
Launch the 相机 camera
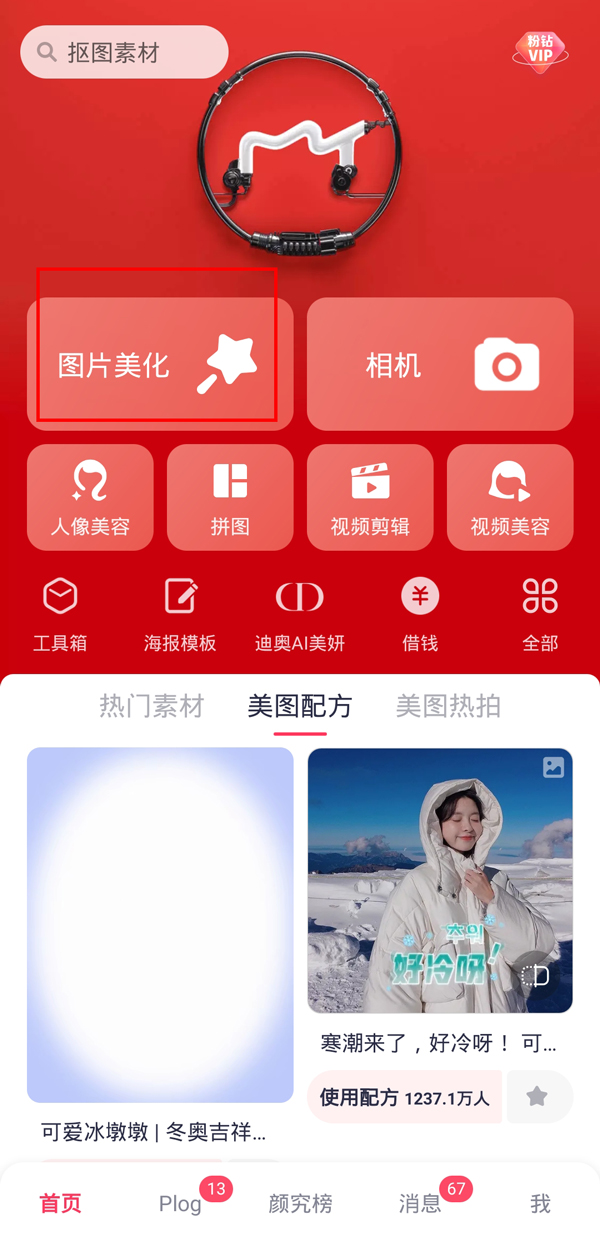[x=440, y=364]
